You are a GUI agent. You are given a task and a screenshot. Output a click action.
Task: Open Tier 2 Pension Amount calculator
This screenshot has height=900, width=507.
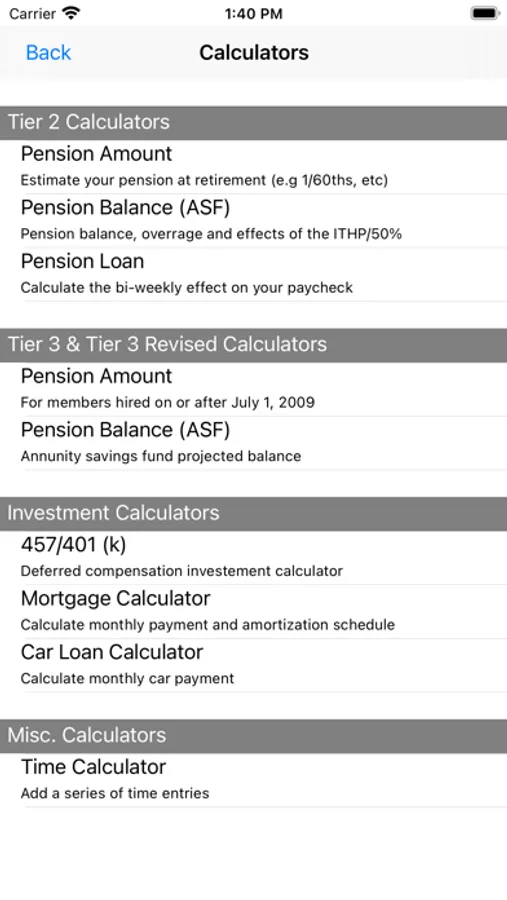(x=253, y=167)
